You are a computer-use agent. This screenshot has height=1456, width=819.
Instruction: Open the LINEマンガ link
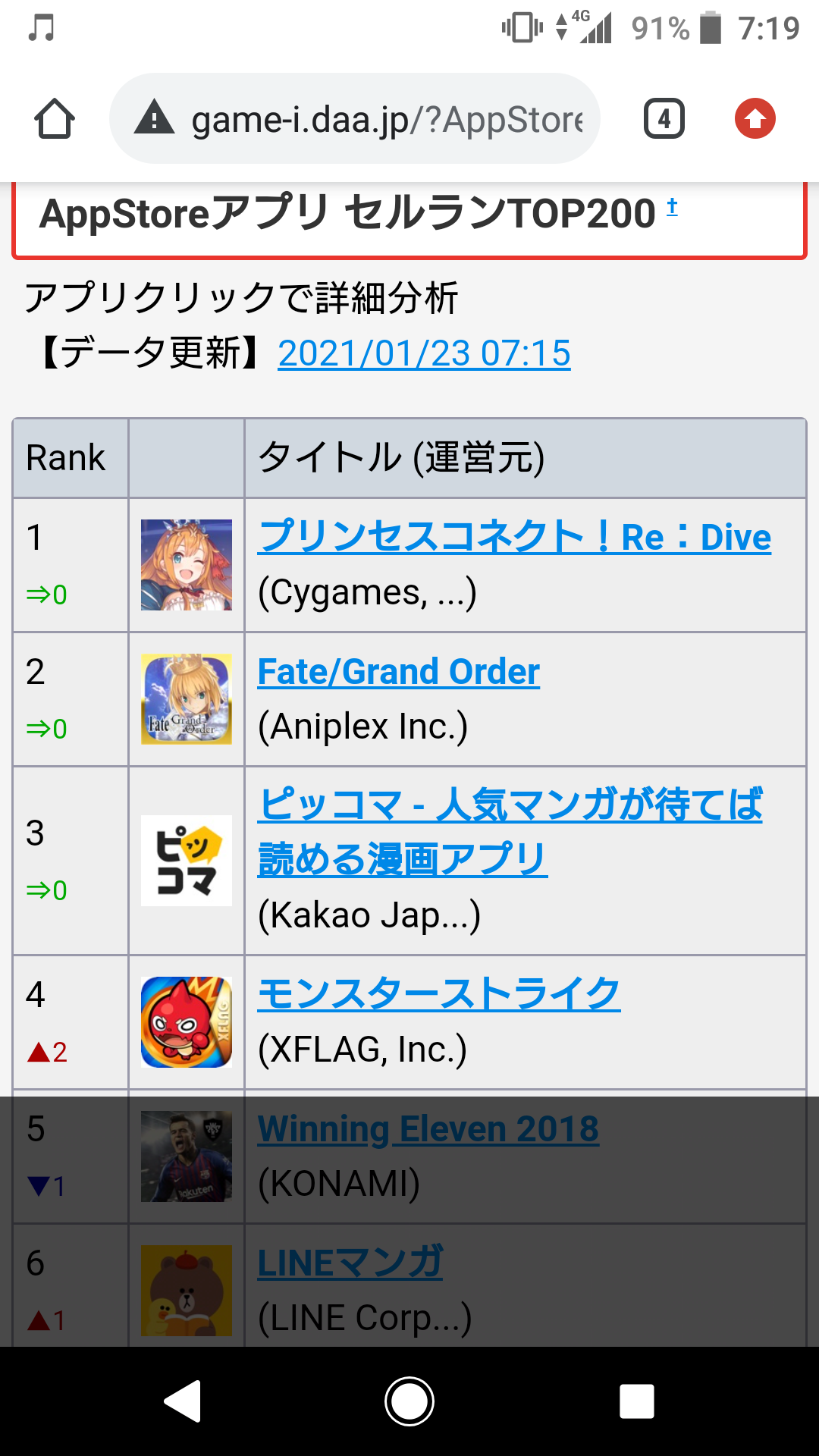coord(350,1263)
